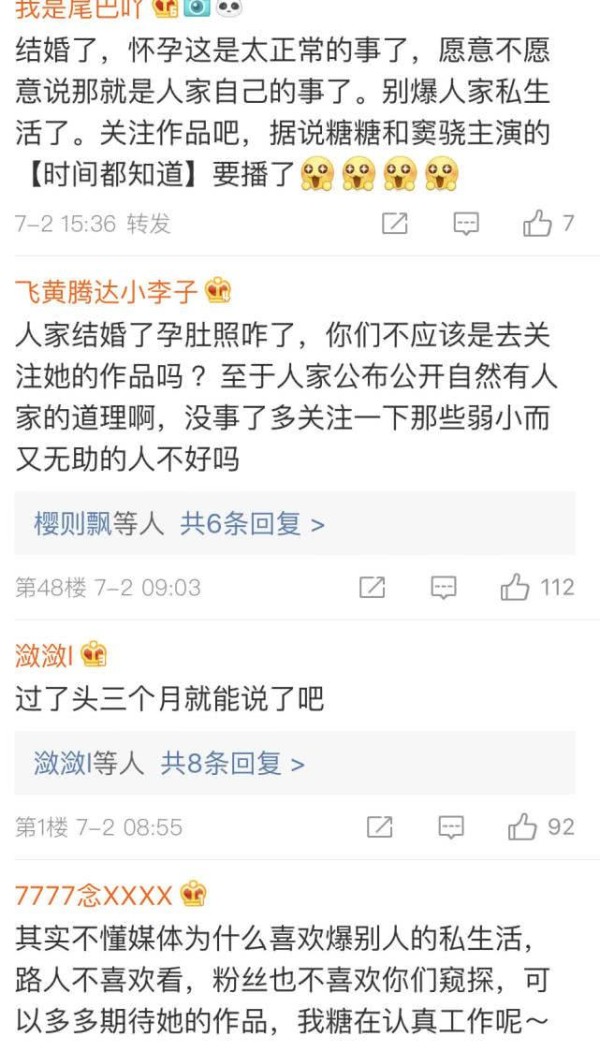Like the comment with 7 likes
This screenshot has width=600, height=1051.
click(x=538, y=224)
